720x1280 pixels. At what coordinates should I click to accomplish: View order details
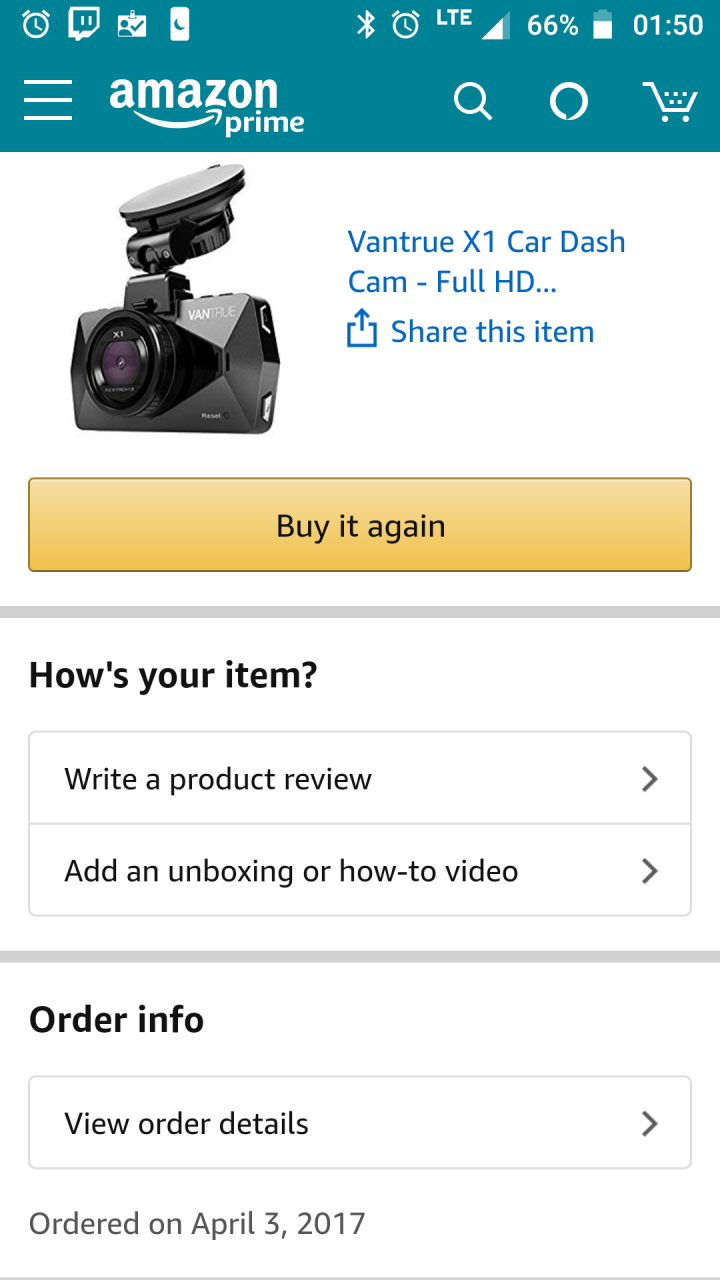360,1123
